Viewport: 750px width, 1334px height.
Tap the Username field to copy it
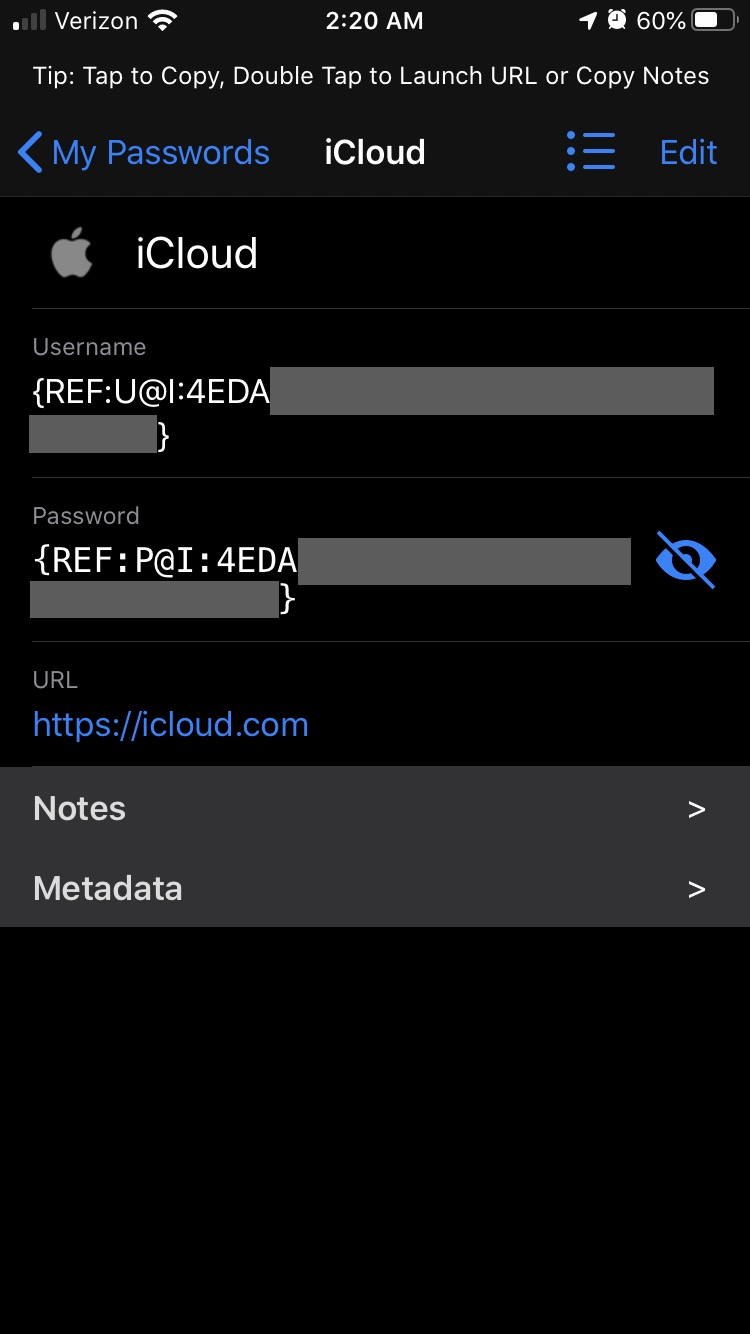pos(300,410)
